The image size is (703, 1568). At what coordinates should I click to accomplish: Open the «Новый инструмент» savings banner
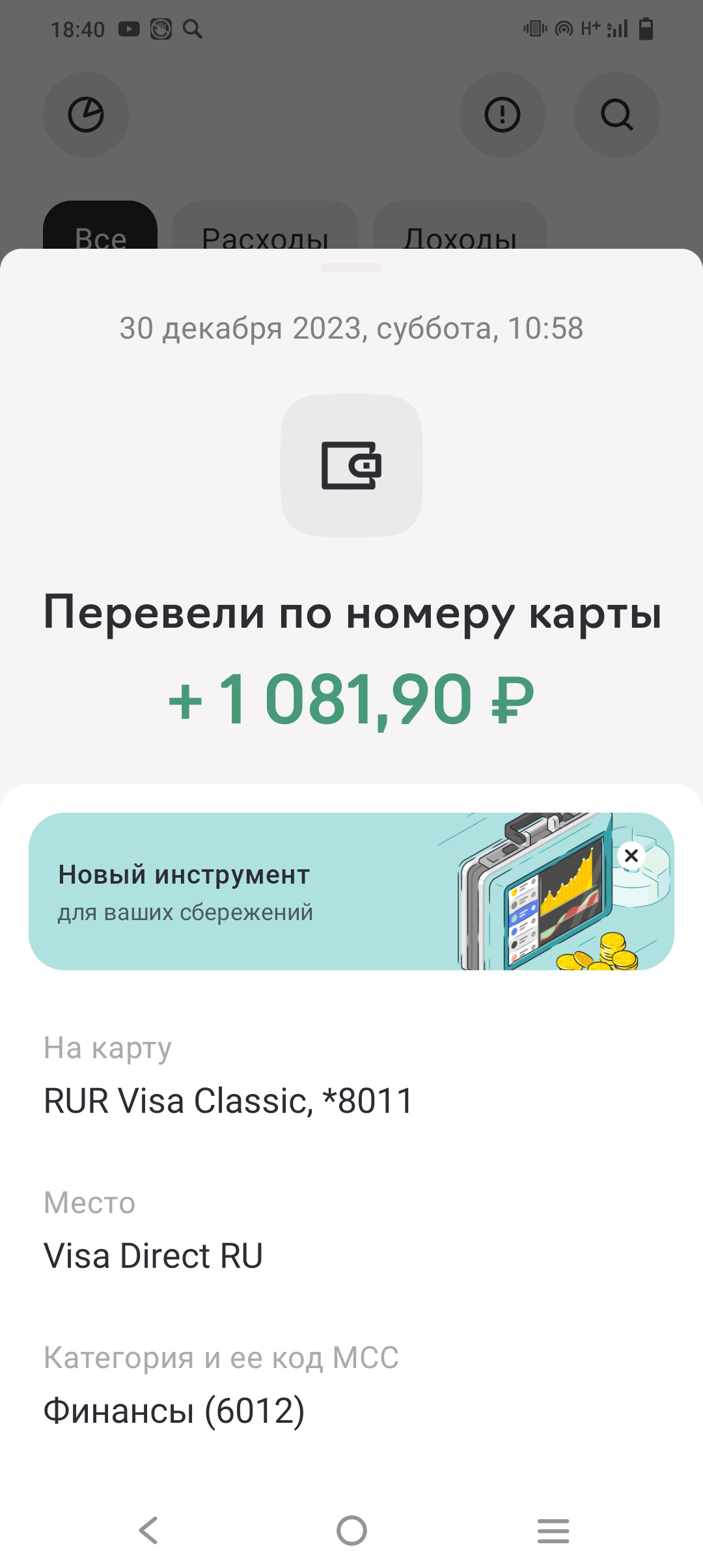(x=351, y=891)
